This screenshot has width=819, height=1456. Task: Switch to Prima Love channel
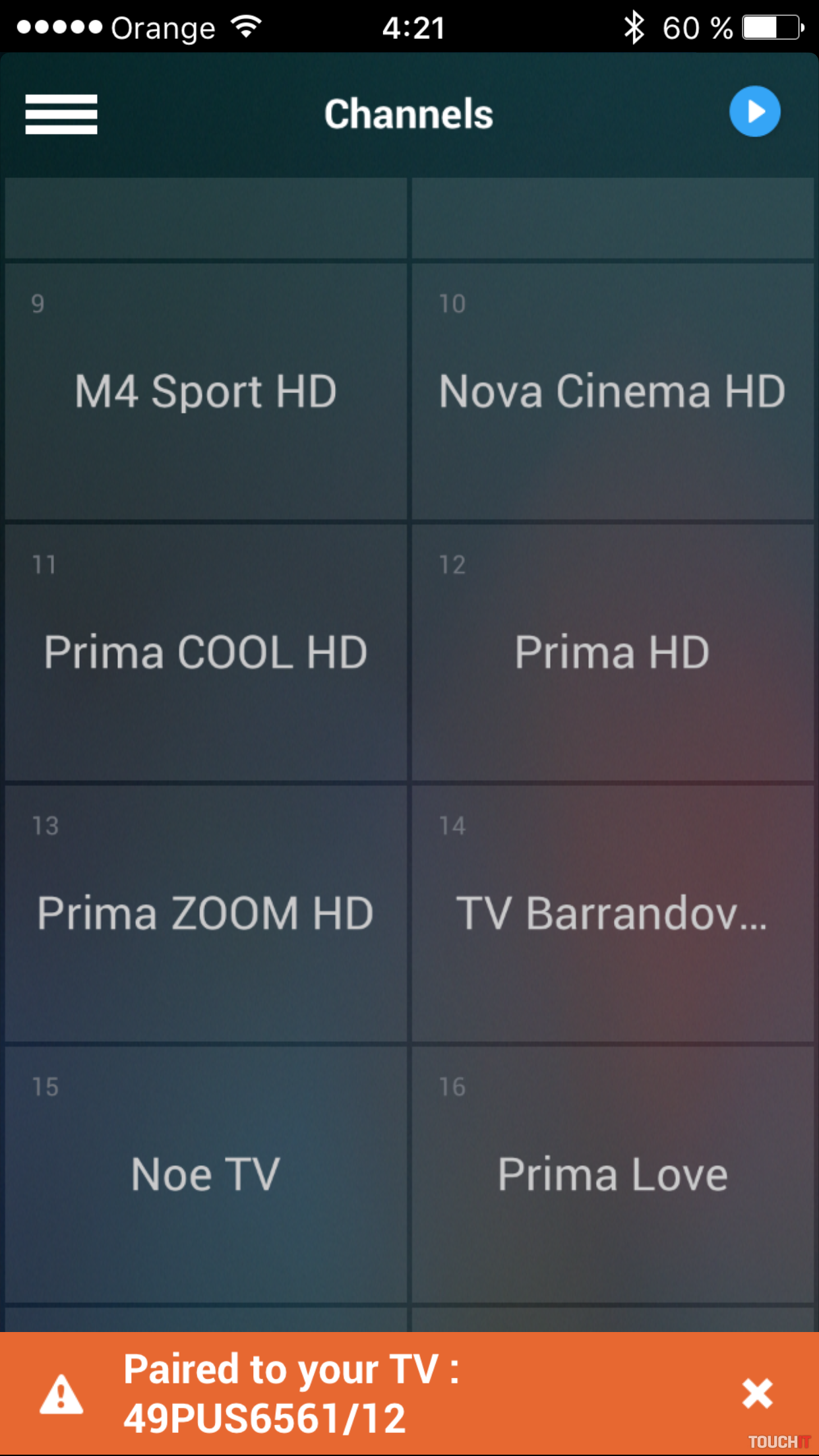pyautogui.click(x=613, y=1174)
